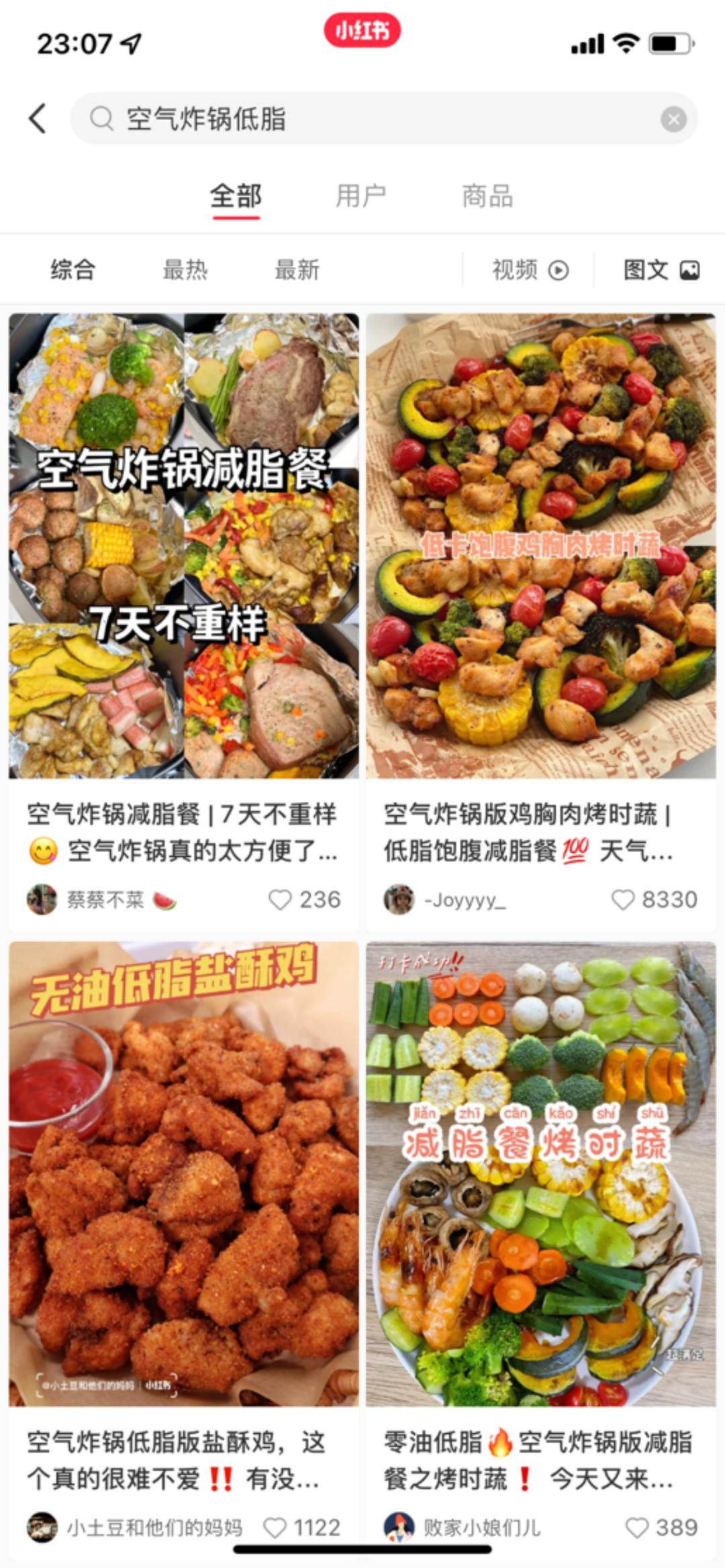Screen dimensions: 725x1568
Task: Like the post by -Joyyyy_
Action: (x=623, y=900)
